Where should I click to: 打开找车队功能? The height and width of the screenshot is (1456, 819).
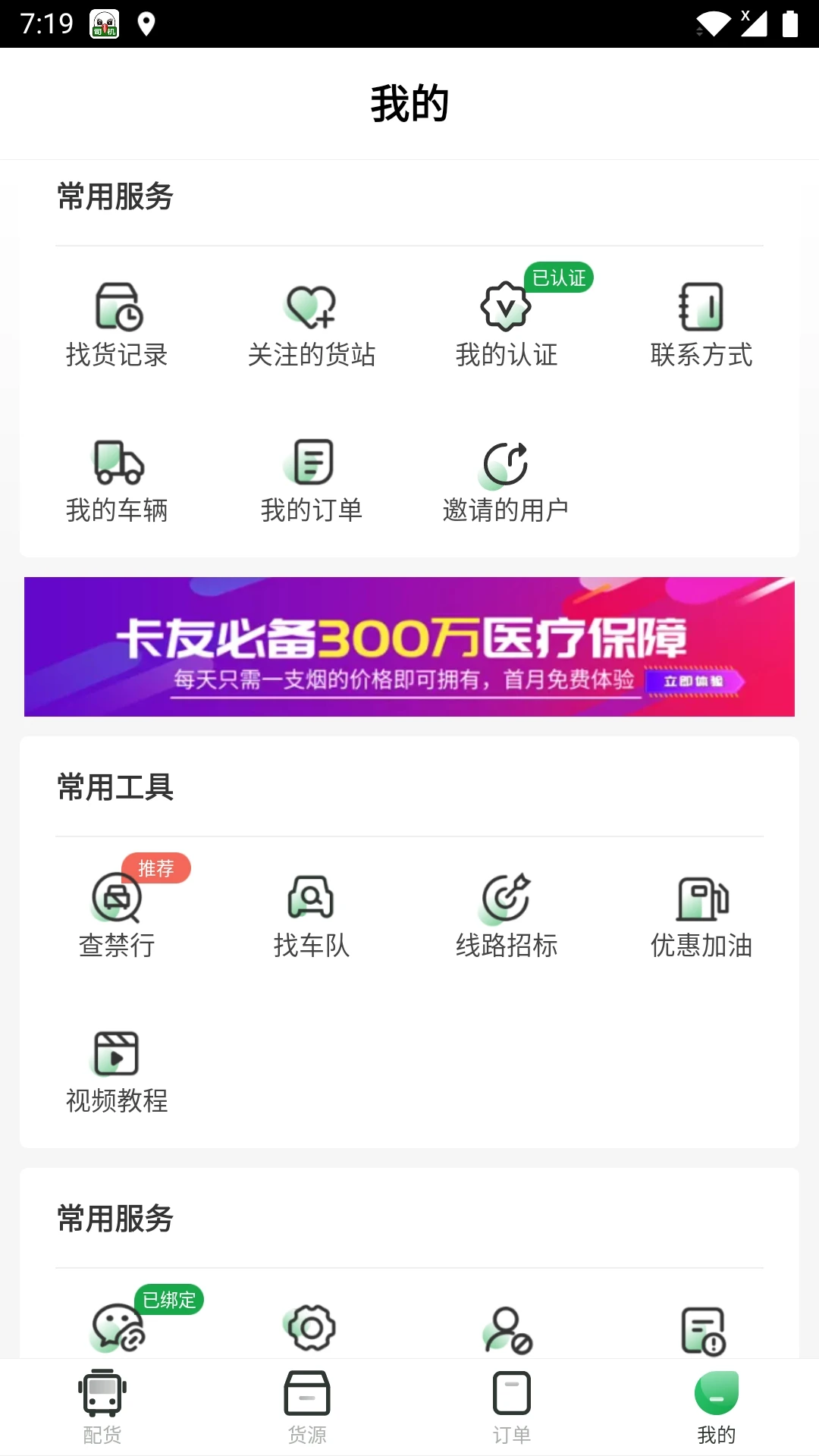(x=312, y=914)
